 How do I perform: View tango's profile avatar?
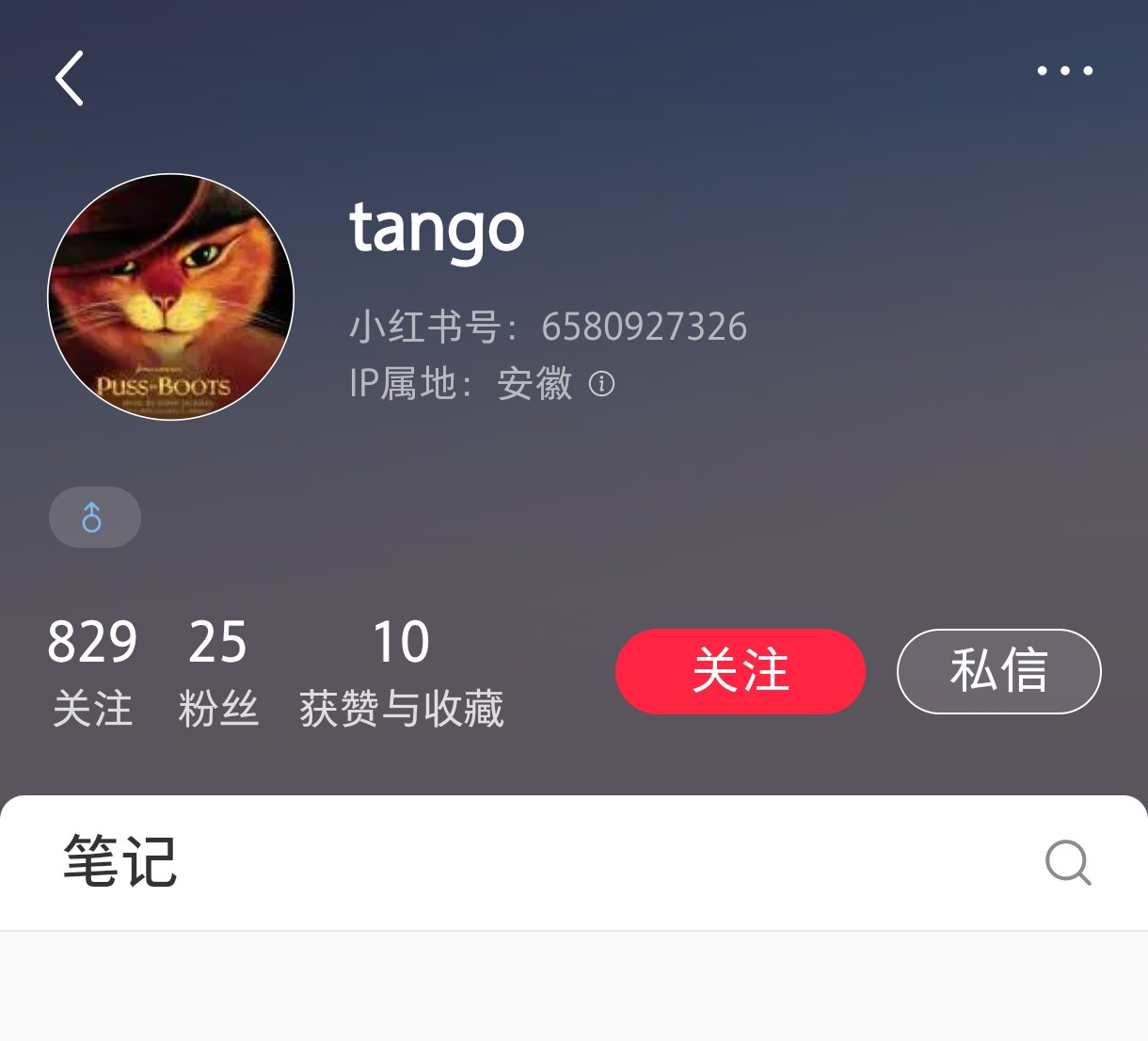(x=171, y=296)
